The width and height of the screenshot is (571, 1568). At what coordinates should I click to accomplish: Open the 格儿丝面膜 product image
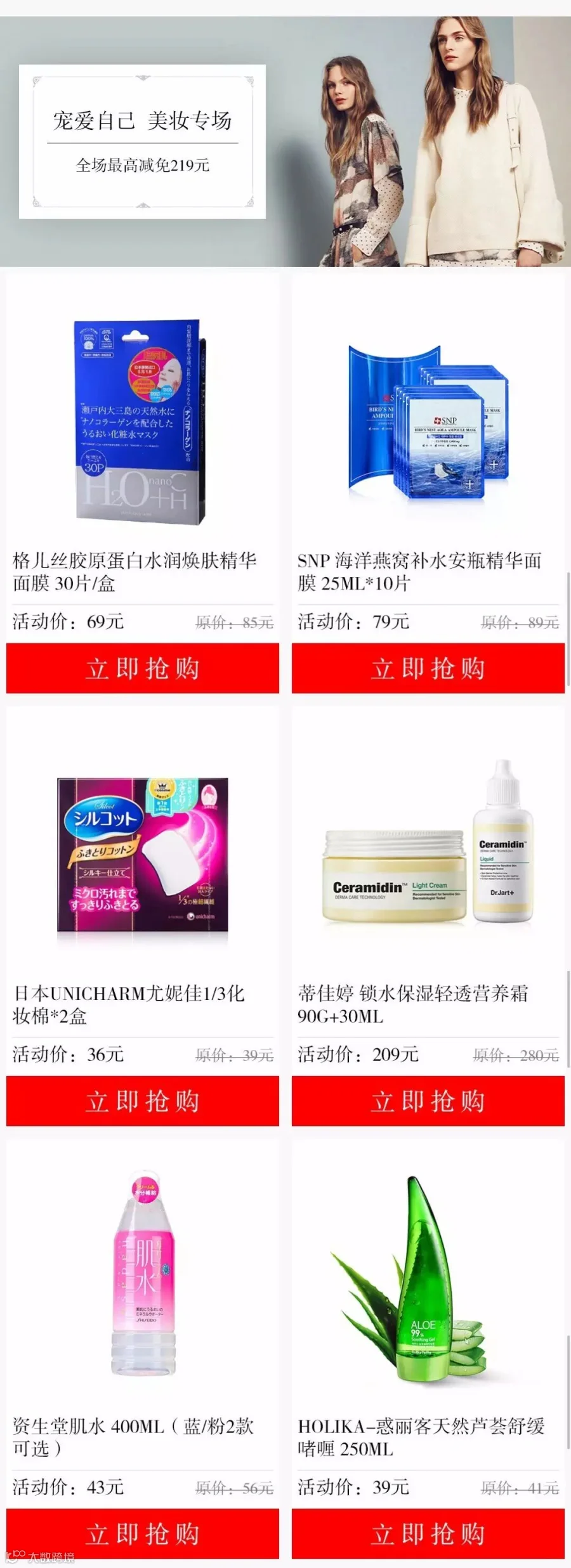click(x=140, y=422)
